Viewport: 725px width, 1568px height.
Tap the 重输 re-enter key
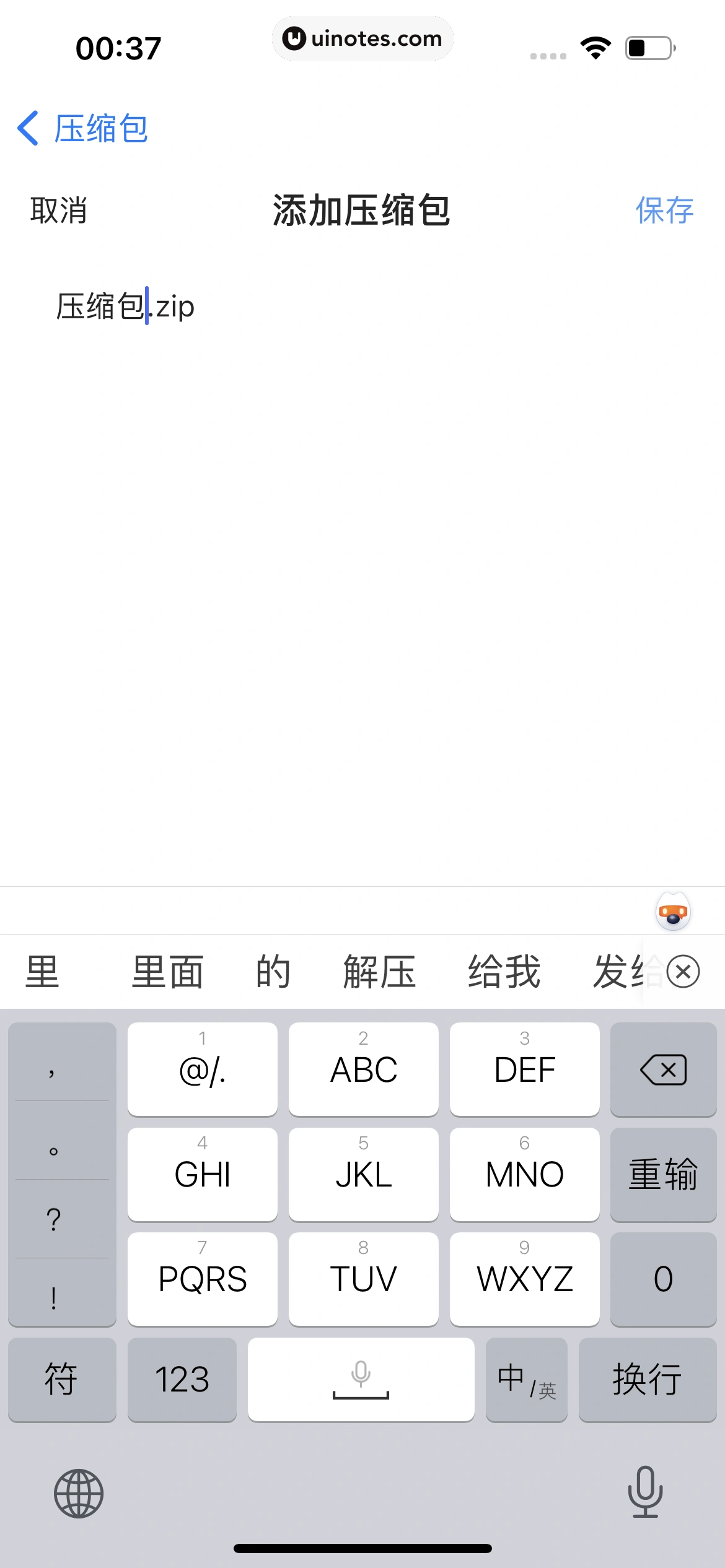click(x=663, y=1174)
